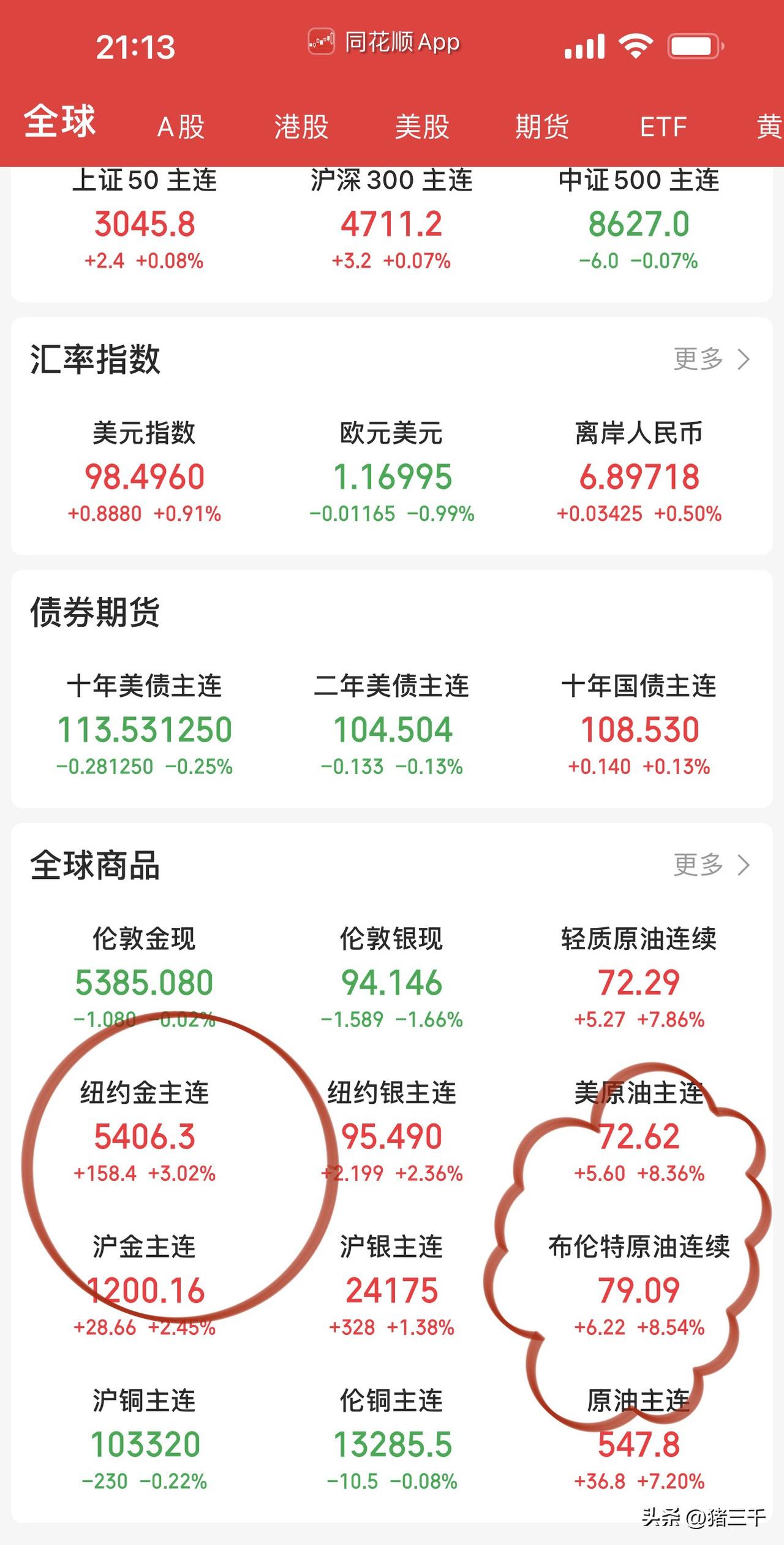
Task: Open the 港股 tab
Action: pos(300,127)
